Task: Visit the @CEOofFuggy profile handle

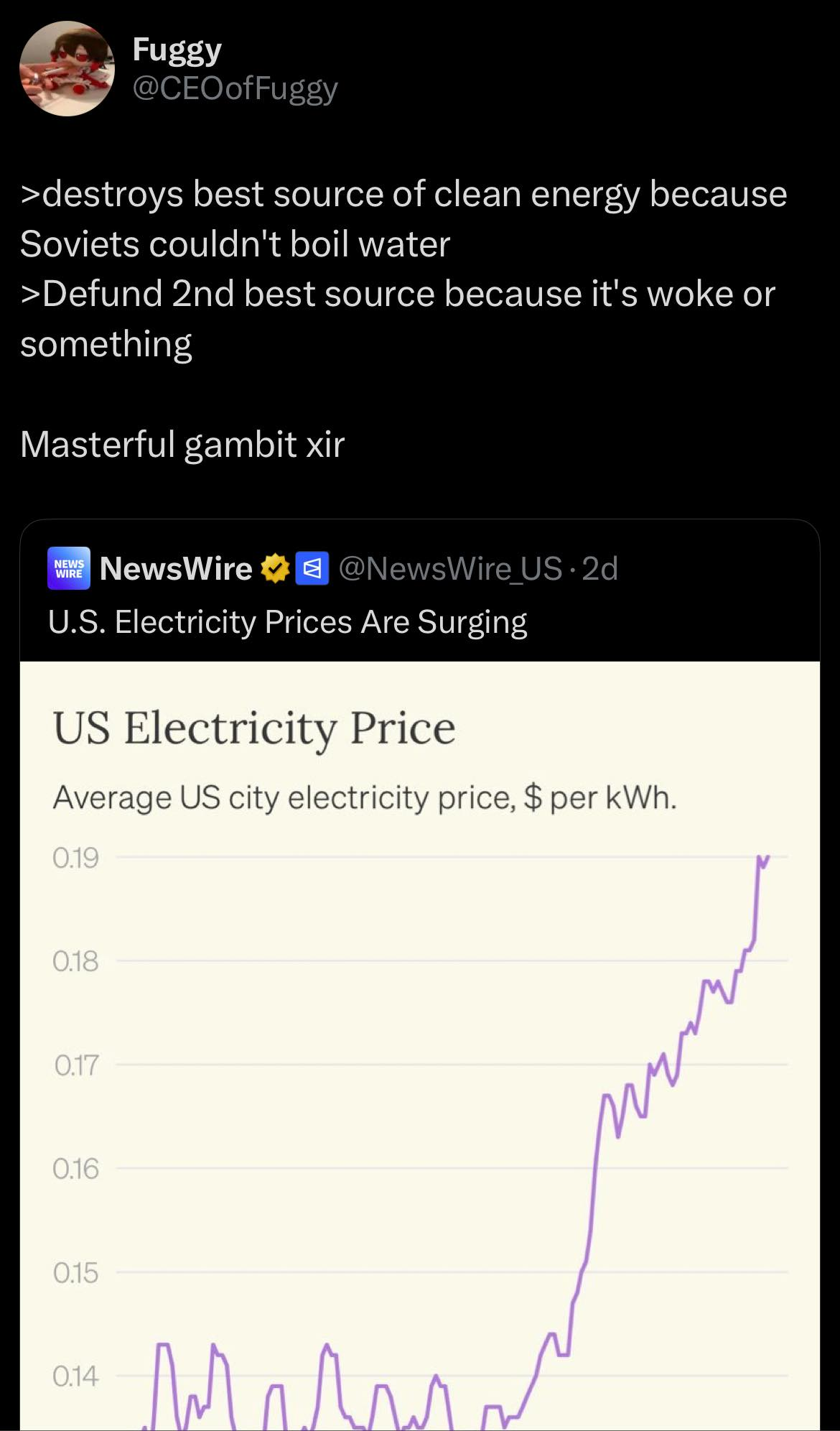Action: coord(235,88)
